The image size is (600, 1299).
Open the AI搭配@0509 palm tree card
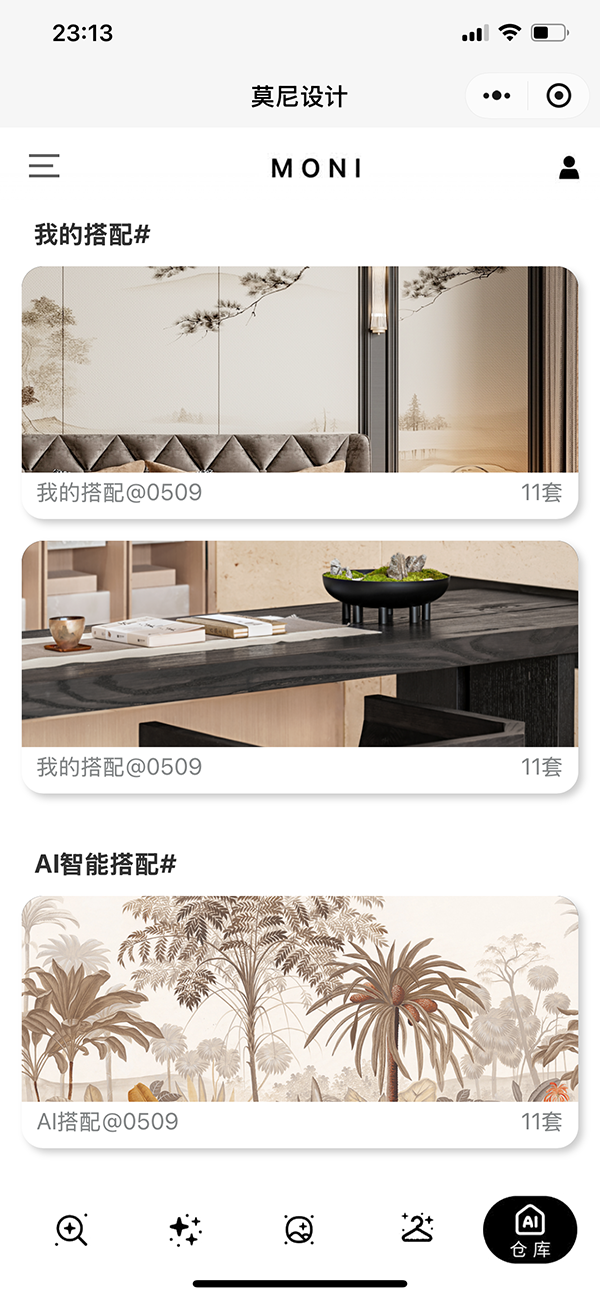pos(300,1020)
